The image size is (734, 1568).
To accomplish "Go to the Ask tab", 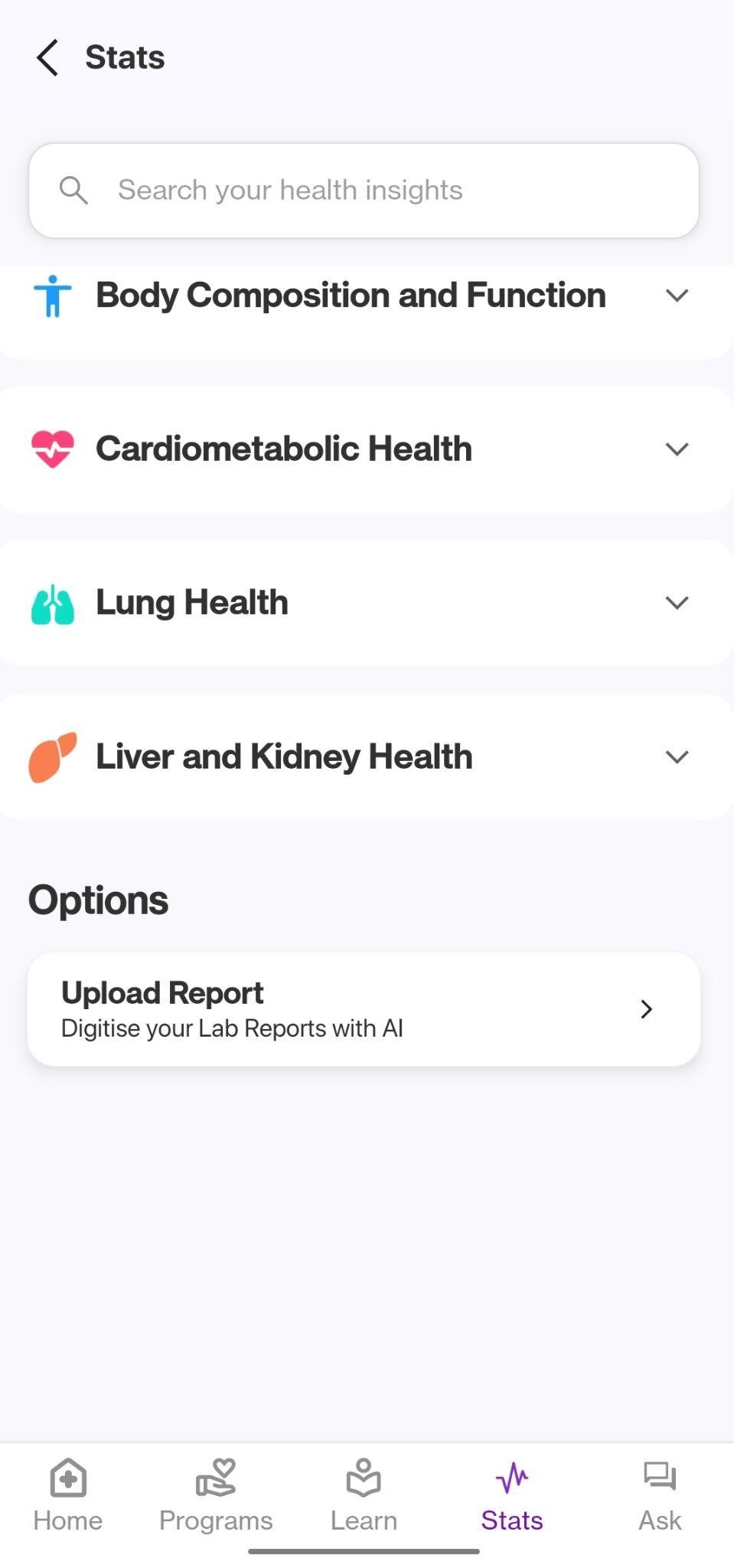I will (x=660, y=1494).
